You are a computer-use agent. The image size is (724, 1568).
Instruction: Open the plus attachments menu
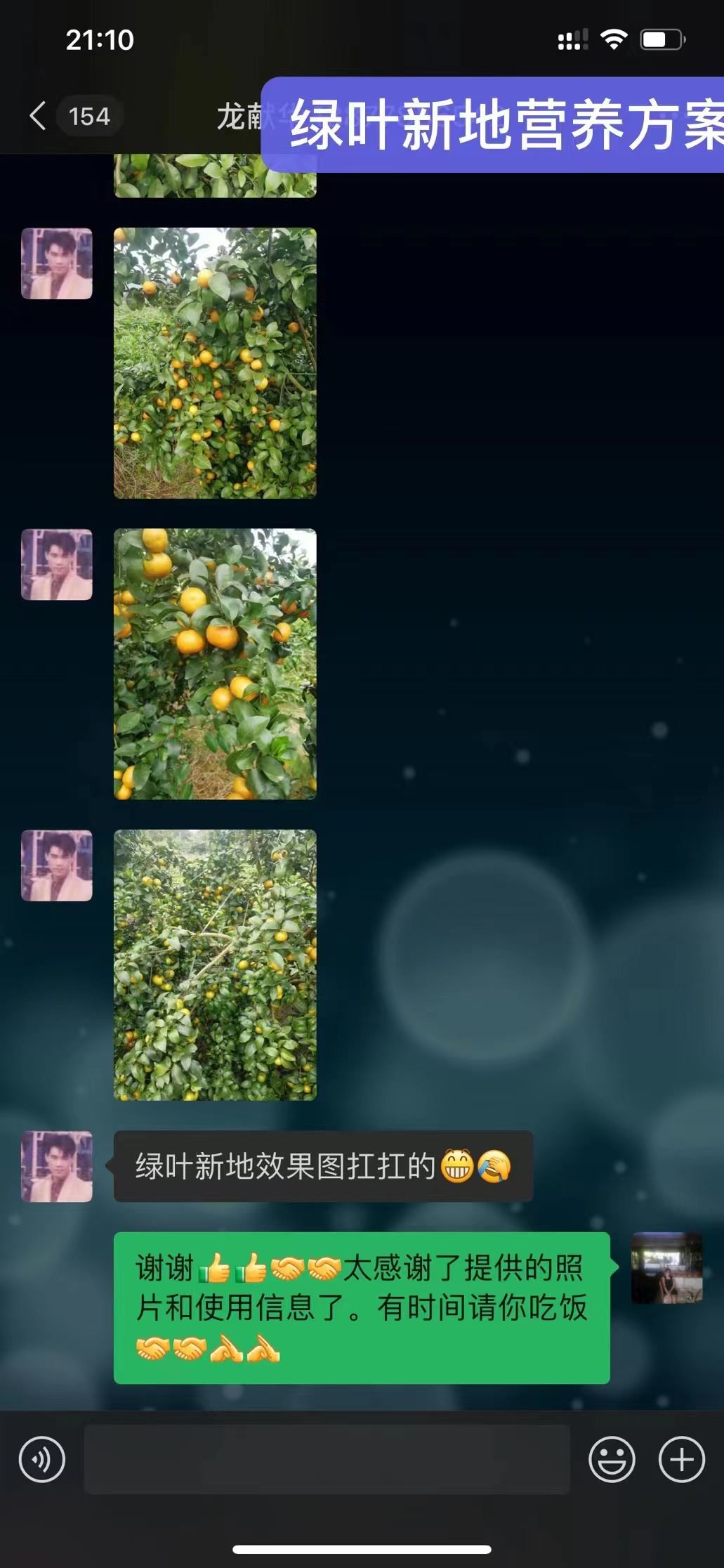(x=681, y=1459)
